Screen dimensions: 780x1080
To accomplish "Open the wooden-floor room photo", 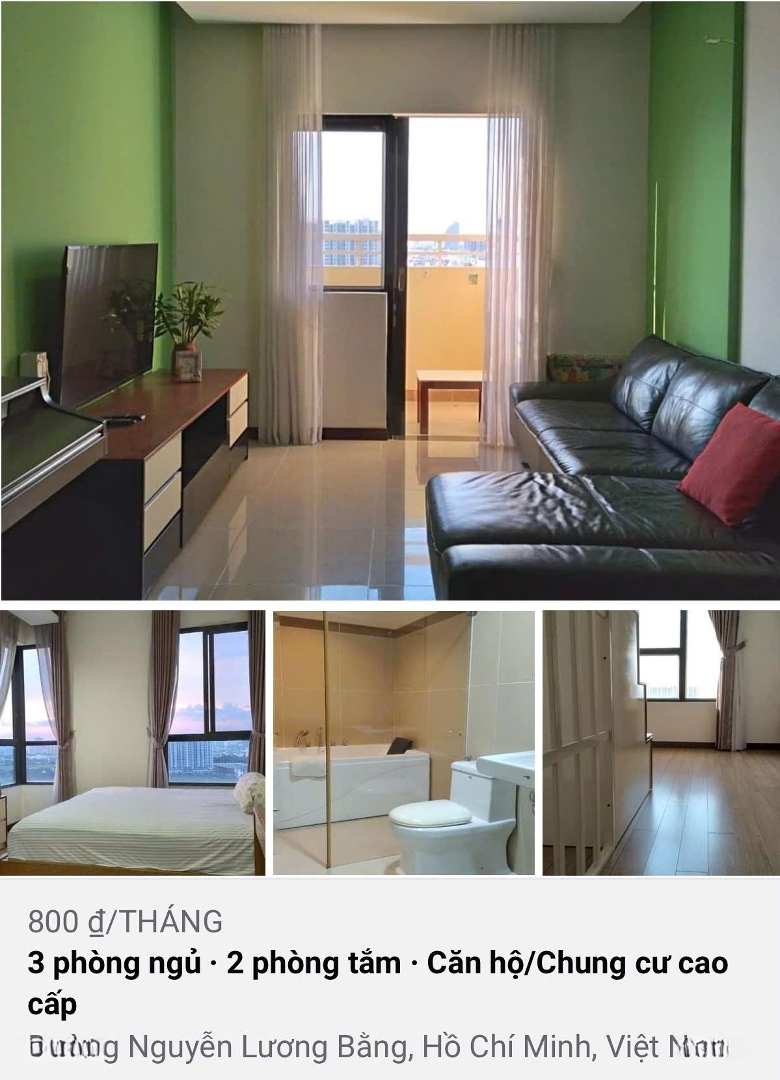I will (x=660, y=742).
